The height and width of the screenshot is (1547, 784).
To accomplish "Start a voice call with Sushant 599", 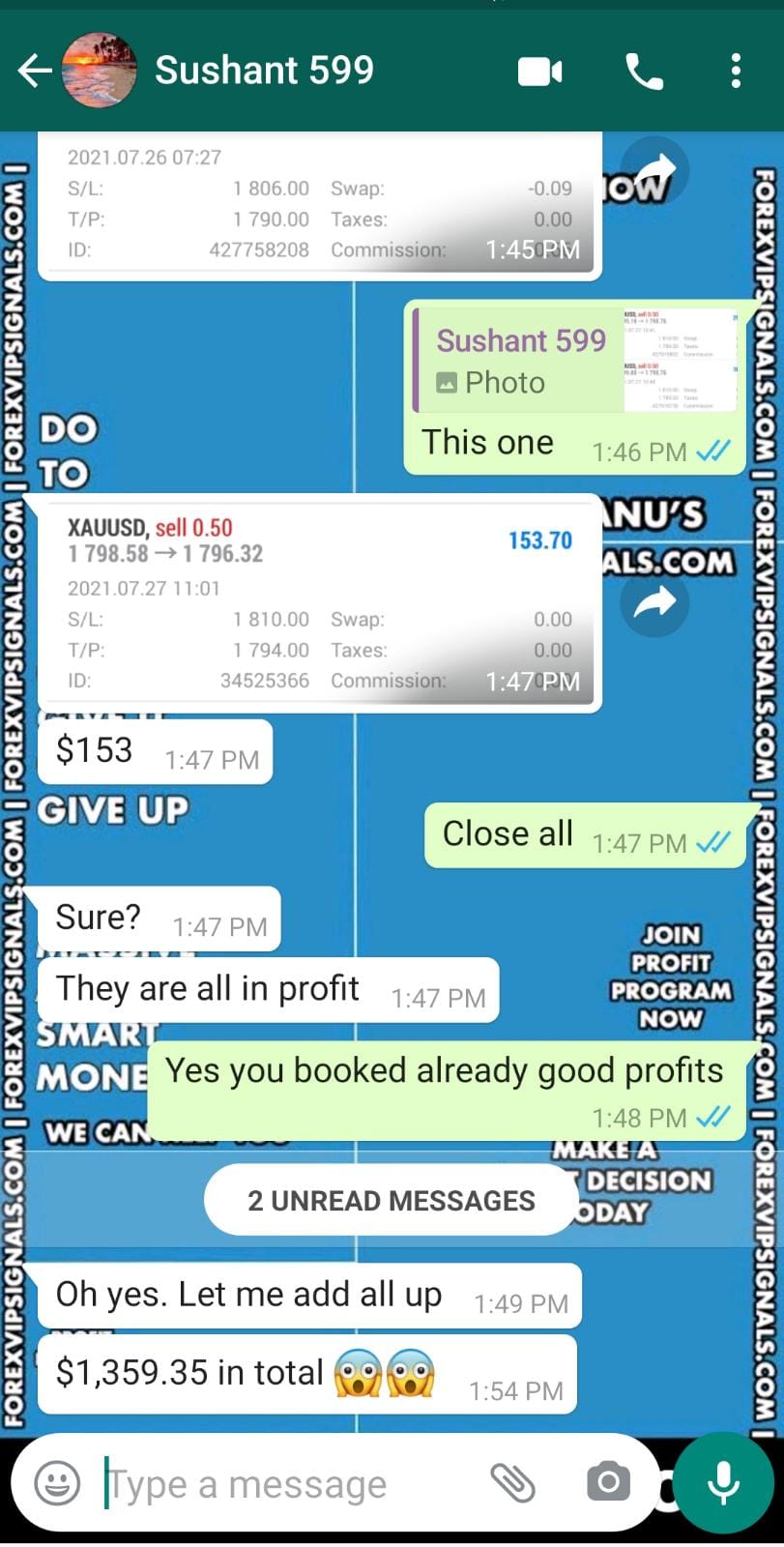I will pos(644,72).
